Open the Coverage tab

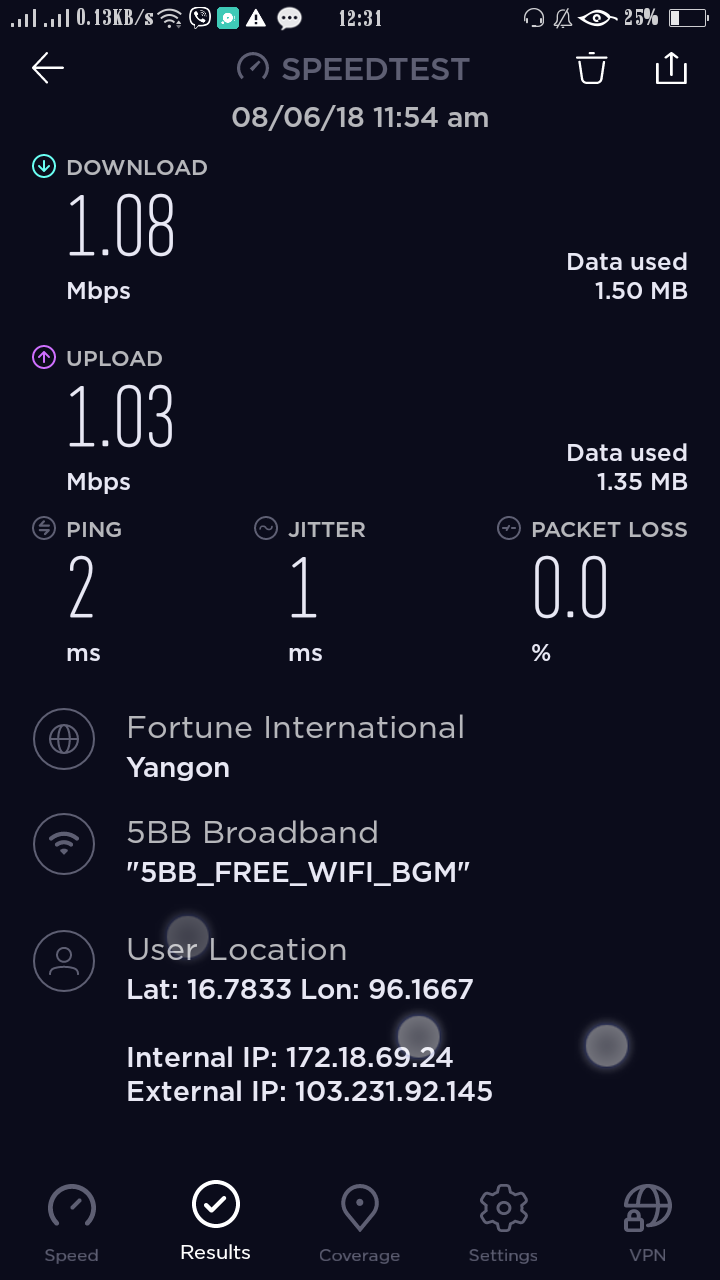point(359,1222)
